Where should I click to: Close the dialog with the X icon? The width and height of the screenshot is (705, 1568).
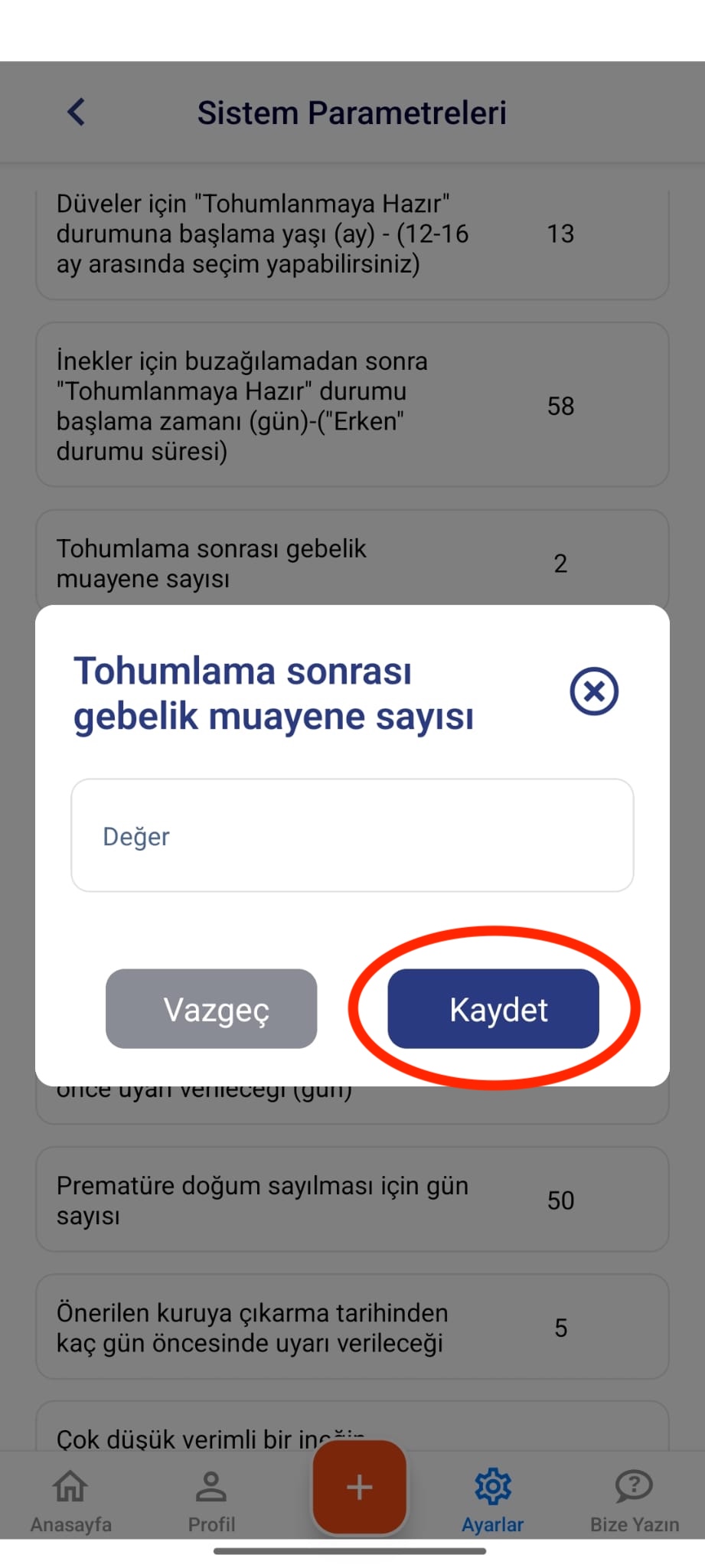click(x=594, y=691)
